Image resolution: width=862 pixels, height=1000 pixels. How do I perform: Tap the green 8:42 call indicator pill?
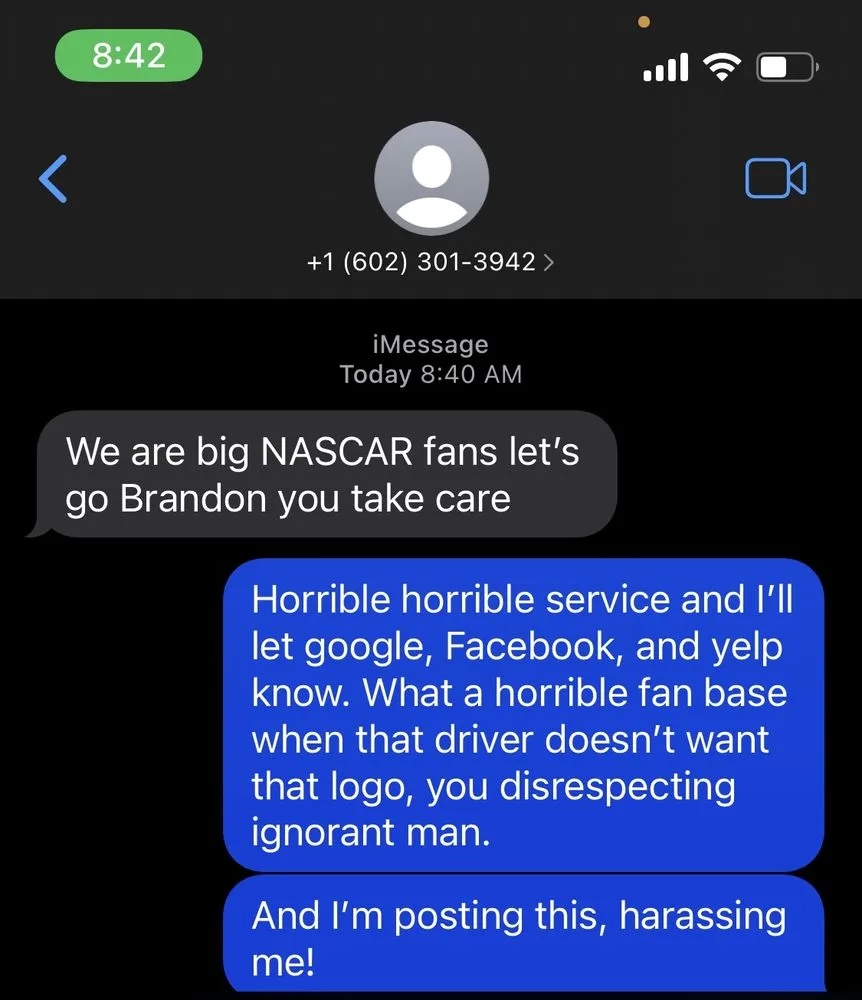[x=128, y=55]
